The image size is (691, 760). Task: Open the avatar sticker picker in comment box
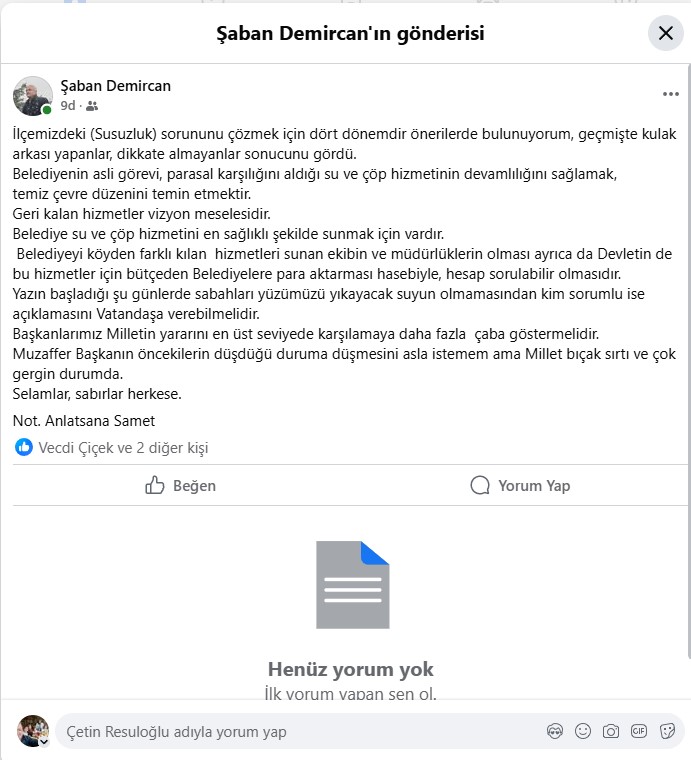(555, 731)
